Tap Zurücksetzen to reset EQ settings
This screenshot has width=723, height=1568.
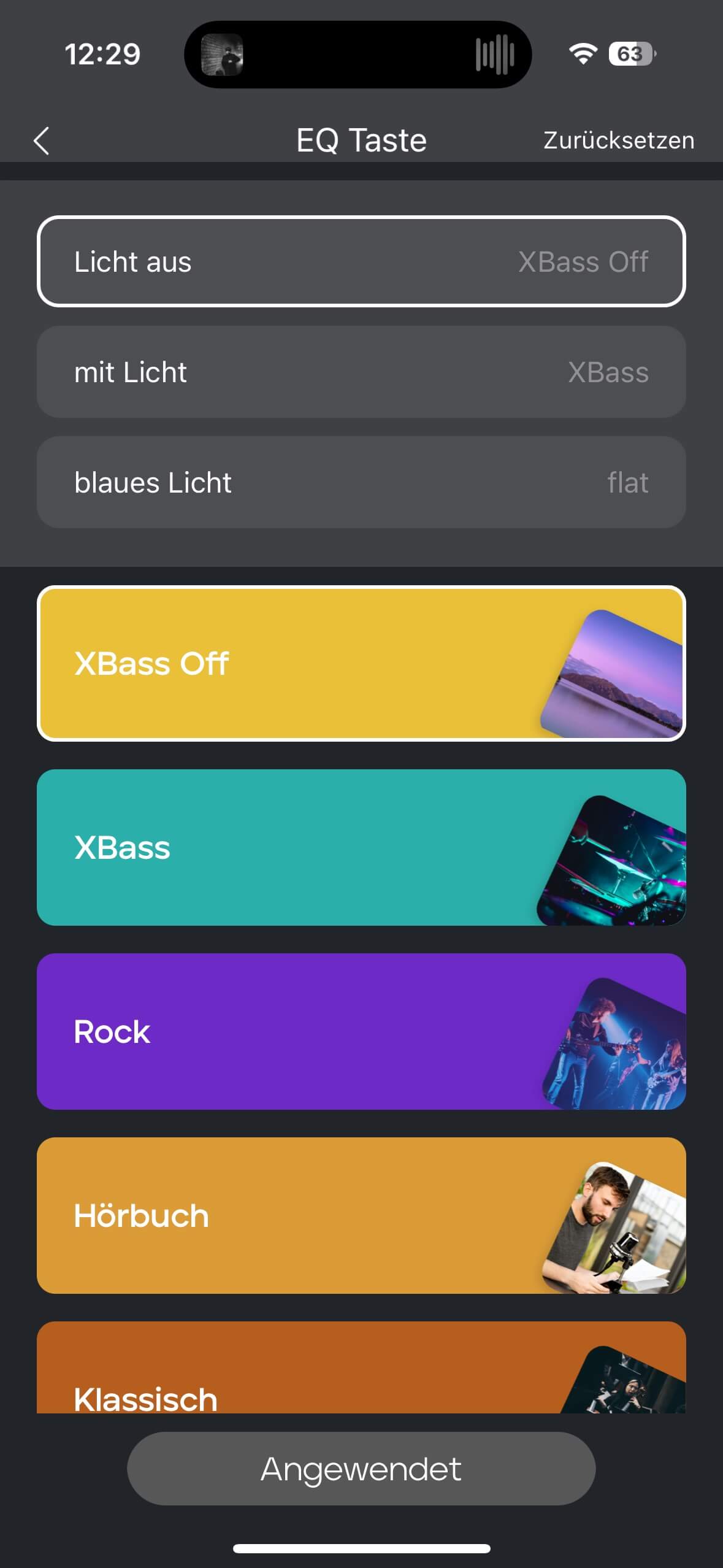618,140
